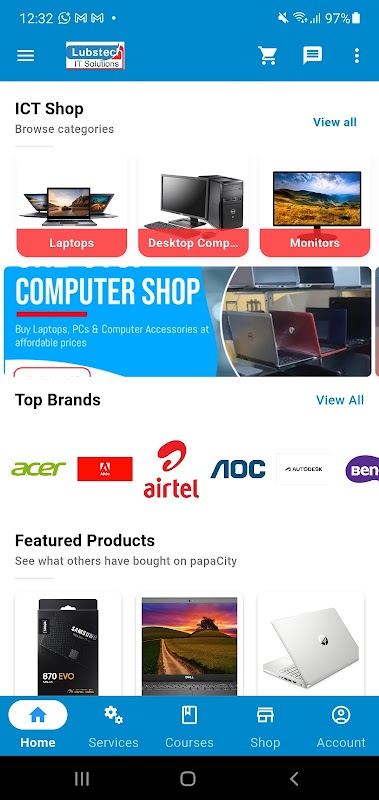The width and height of the screenshot is (379, 800).
Task: Open the chat messages icon
Action: [312, 56]
